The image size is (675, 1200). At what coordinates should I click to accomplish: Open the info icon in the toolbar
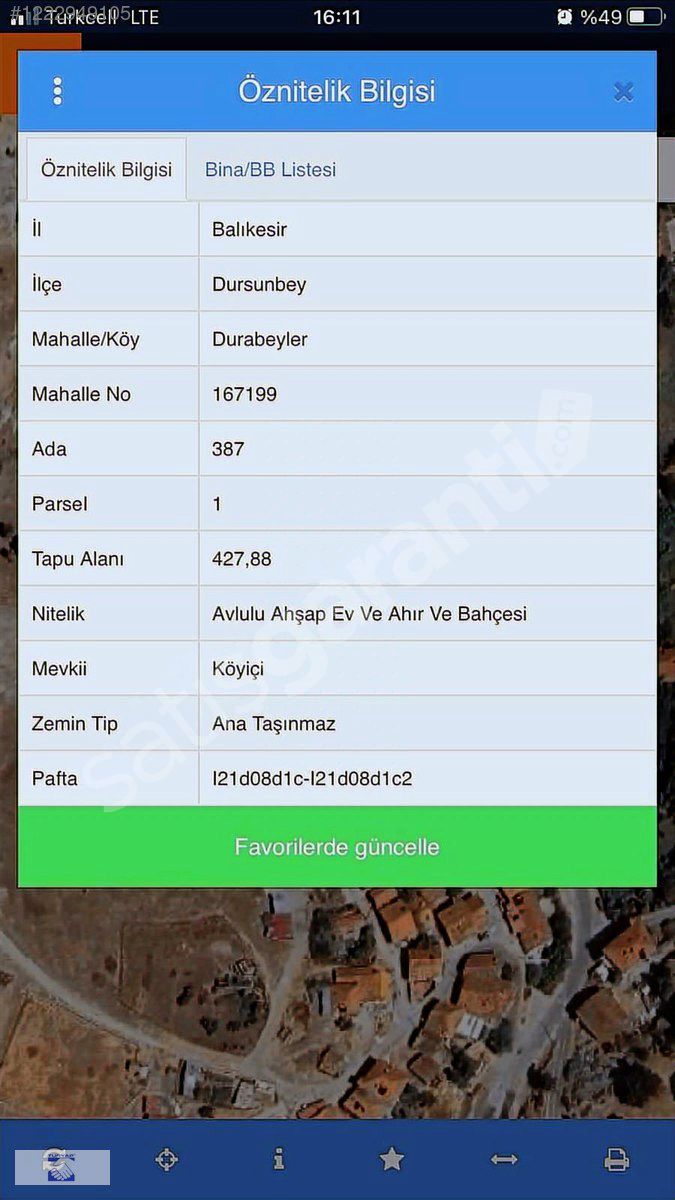[279, 1159]
